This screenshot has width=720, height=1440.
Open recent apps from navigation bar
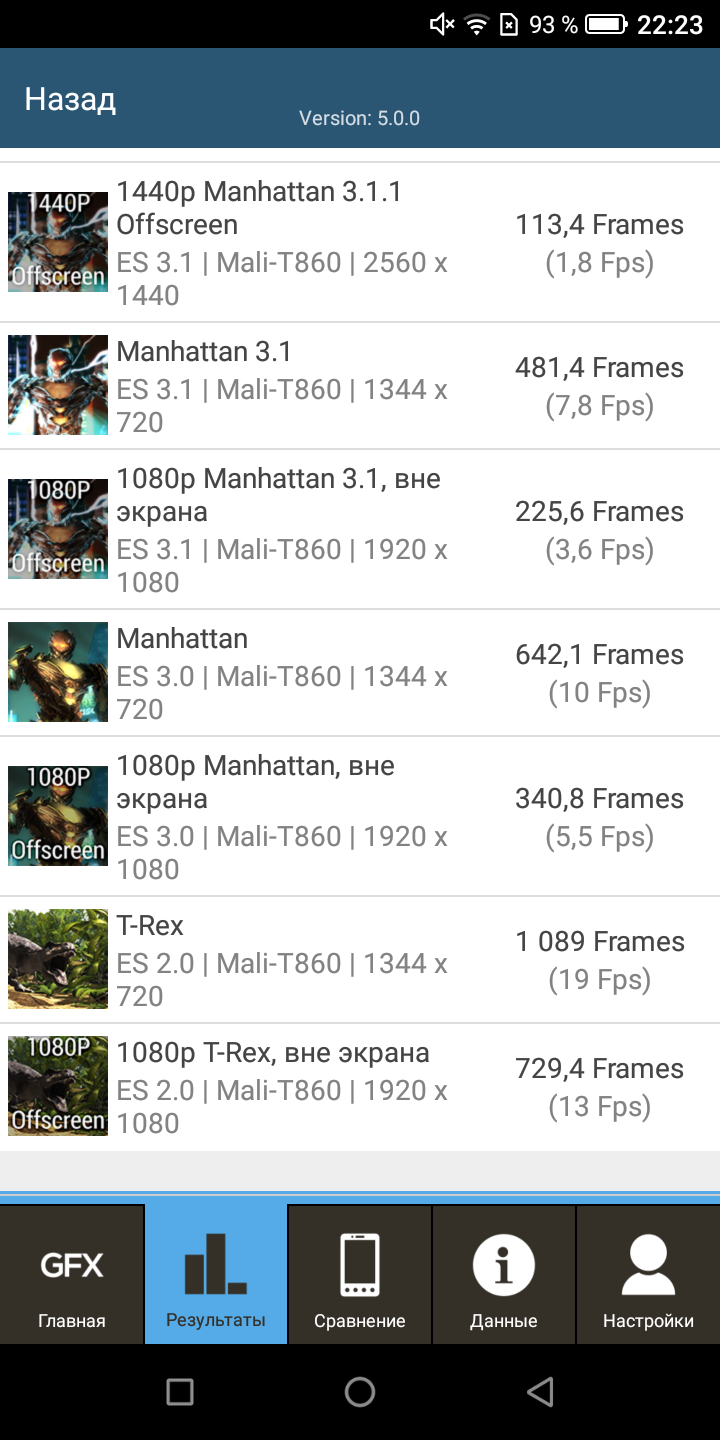click(x=180, y=1391)
